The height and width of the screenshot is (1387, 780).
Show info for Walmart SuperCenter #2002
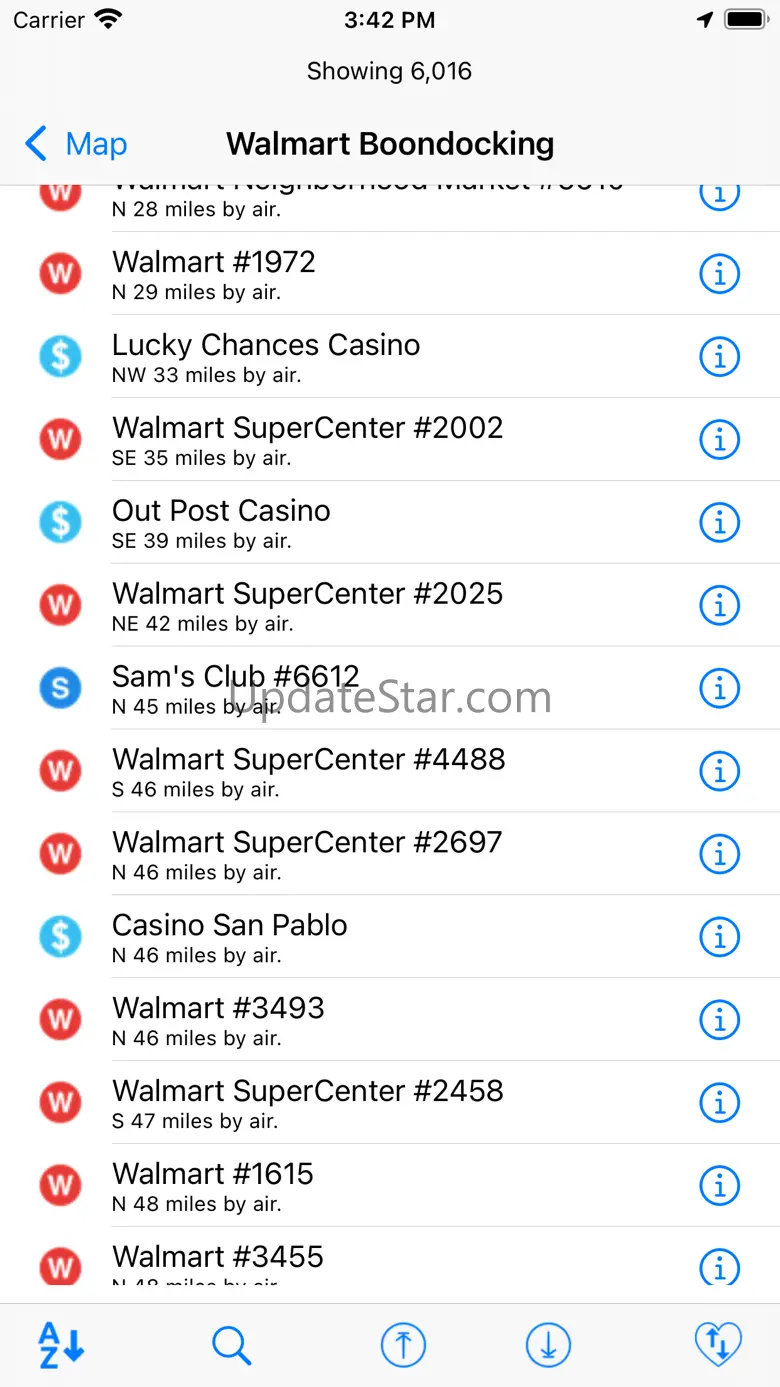pos(719,439)
